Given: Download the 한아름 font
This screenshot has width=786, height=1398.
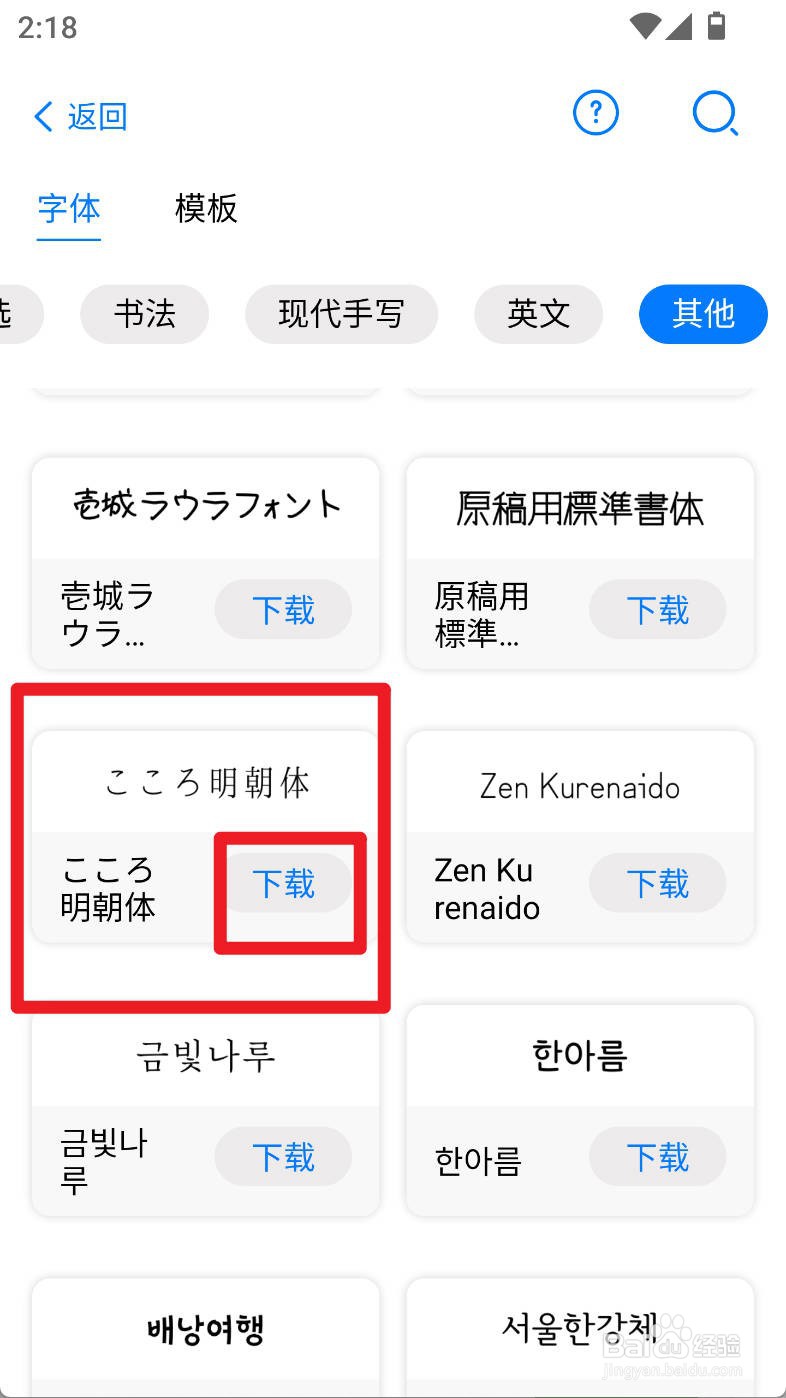Looking at the screenshot, I should click(x=657, y=1157).
